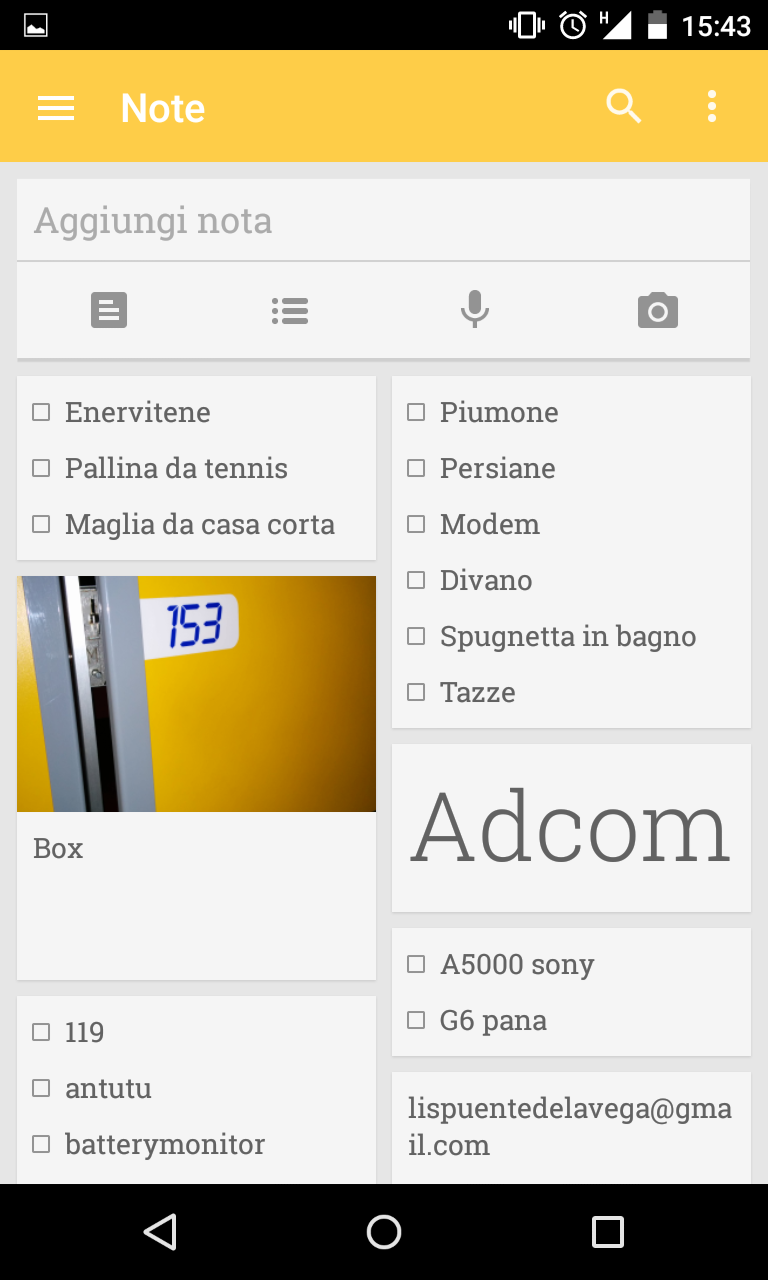This screenshot has width=768, height=1280.
Task: Create a new list note
Action: click(x=290, y=310)
